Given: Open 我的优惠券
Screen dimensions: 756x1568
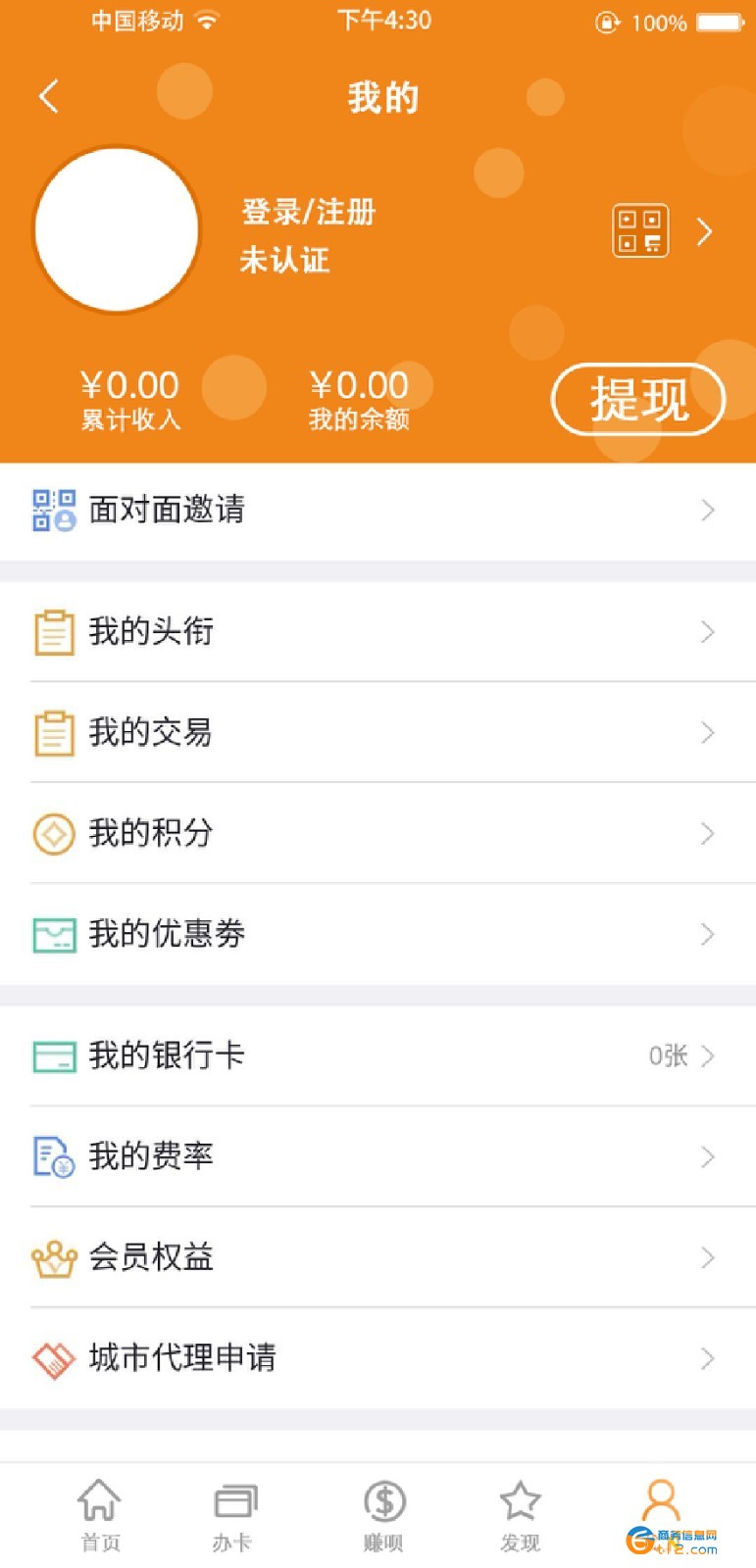Looking at the screenshot, I should [378, 935].
